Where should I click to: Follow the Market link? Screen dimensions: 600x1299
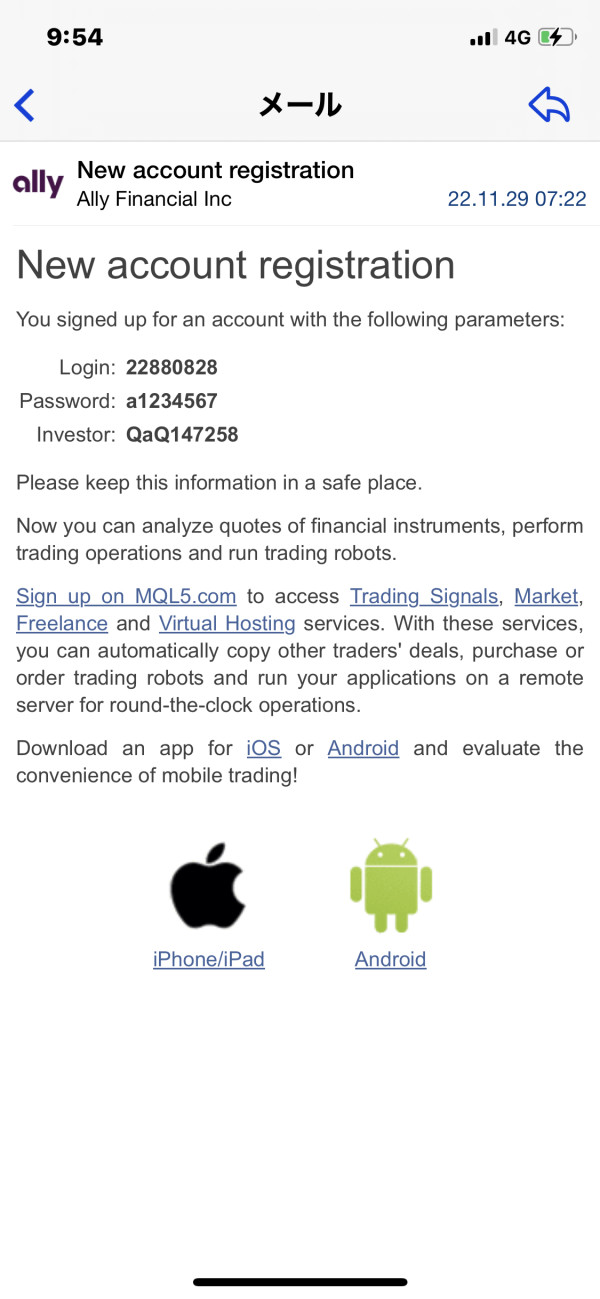point(547,597)
